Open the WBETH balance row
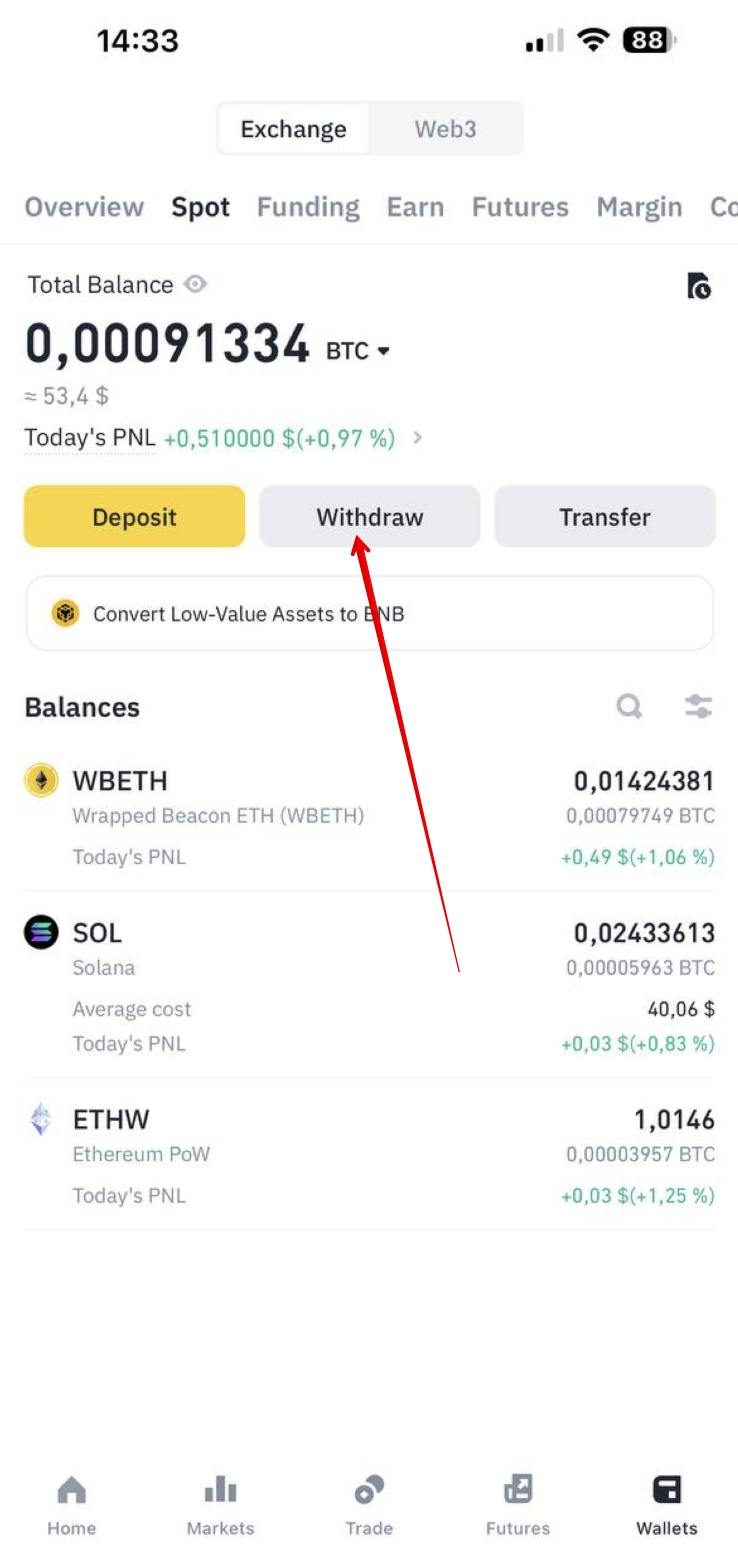The height and width of the screenshot is (1562, 738). tap(369, 817)
